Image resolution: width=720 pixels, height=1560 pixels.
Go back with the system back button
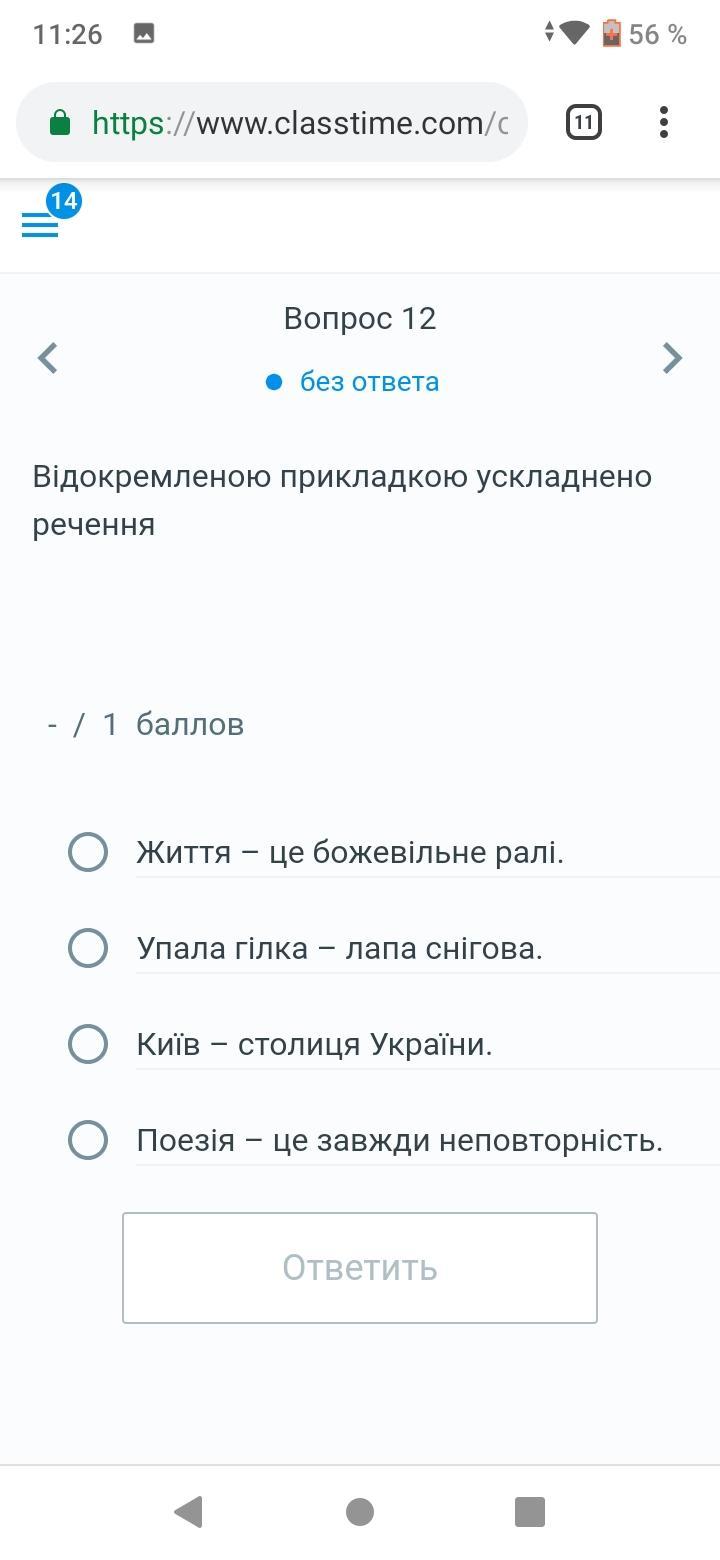[189, 1512]
